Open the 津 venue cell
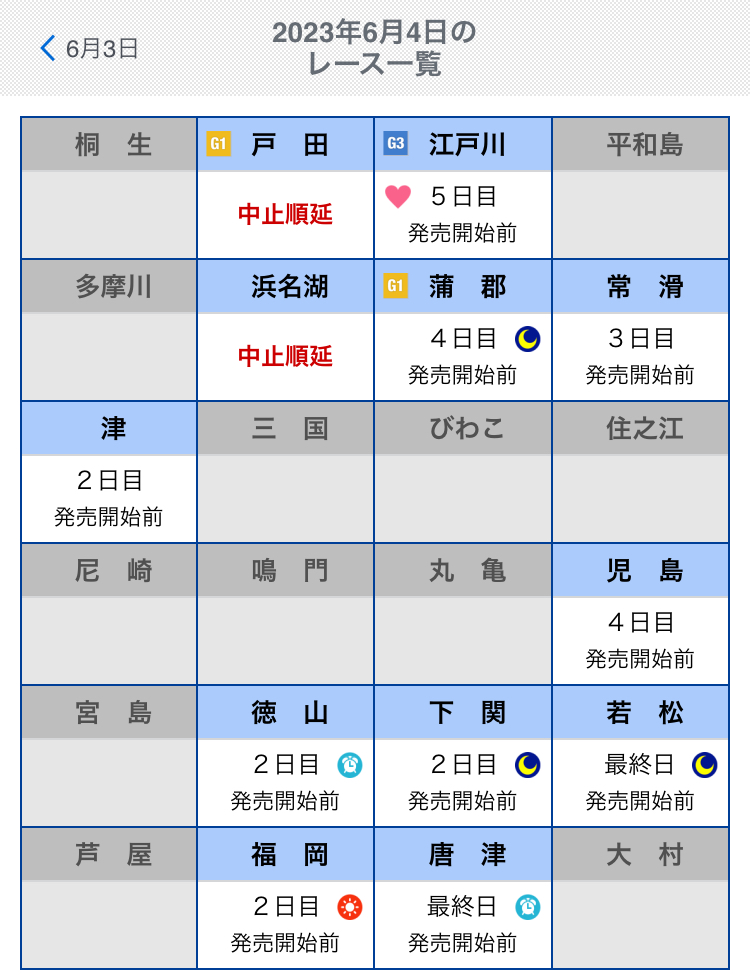Viewport: 750px width, 977px height. pos(109,472)
